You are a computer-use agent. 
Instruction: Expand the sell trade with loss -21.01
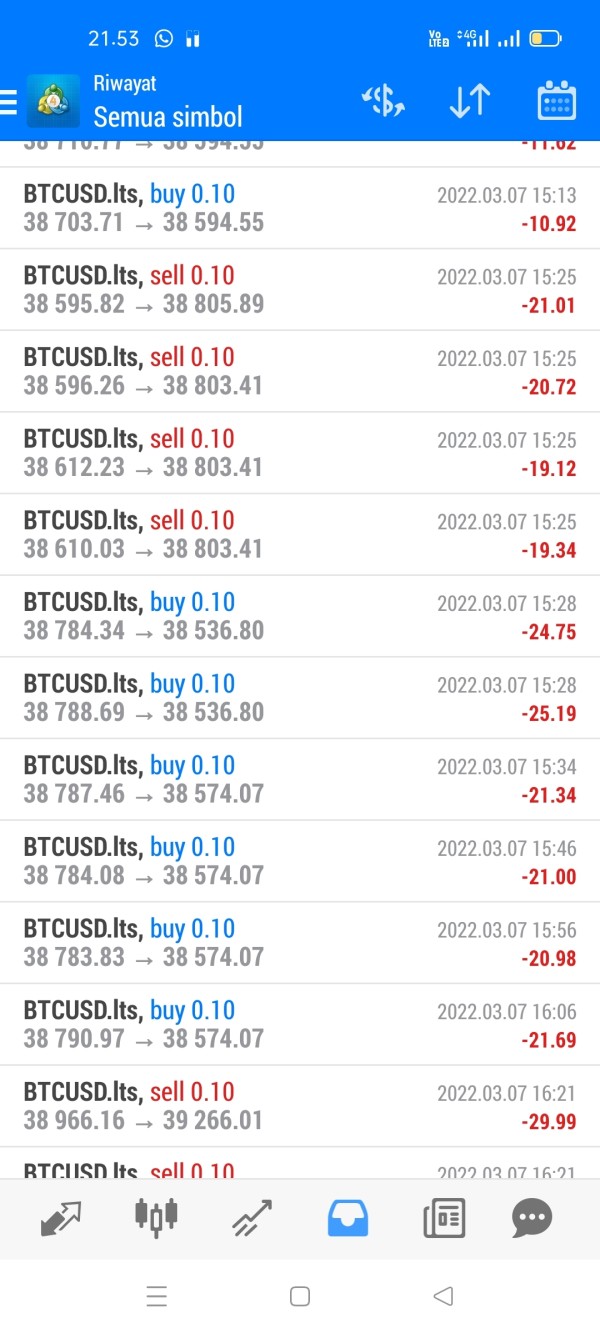[x=300, y=290]
